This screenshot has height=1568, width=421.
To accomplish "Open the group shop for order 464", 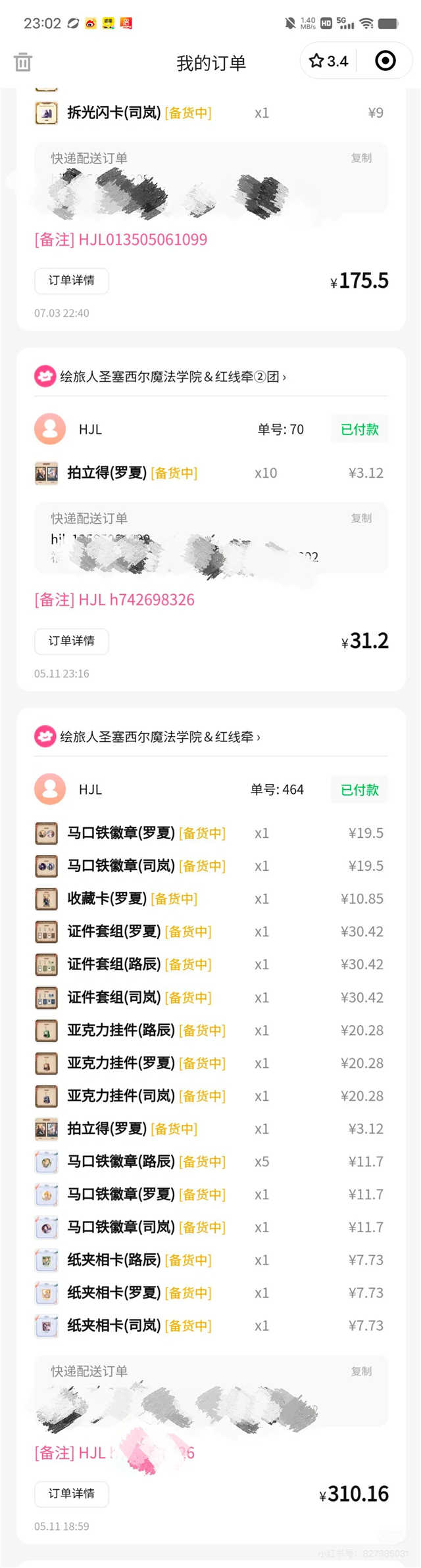I will pos(159,737).
